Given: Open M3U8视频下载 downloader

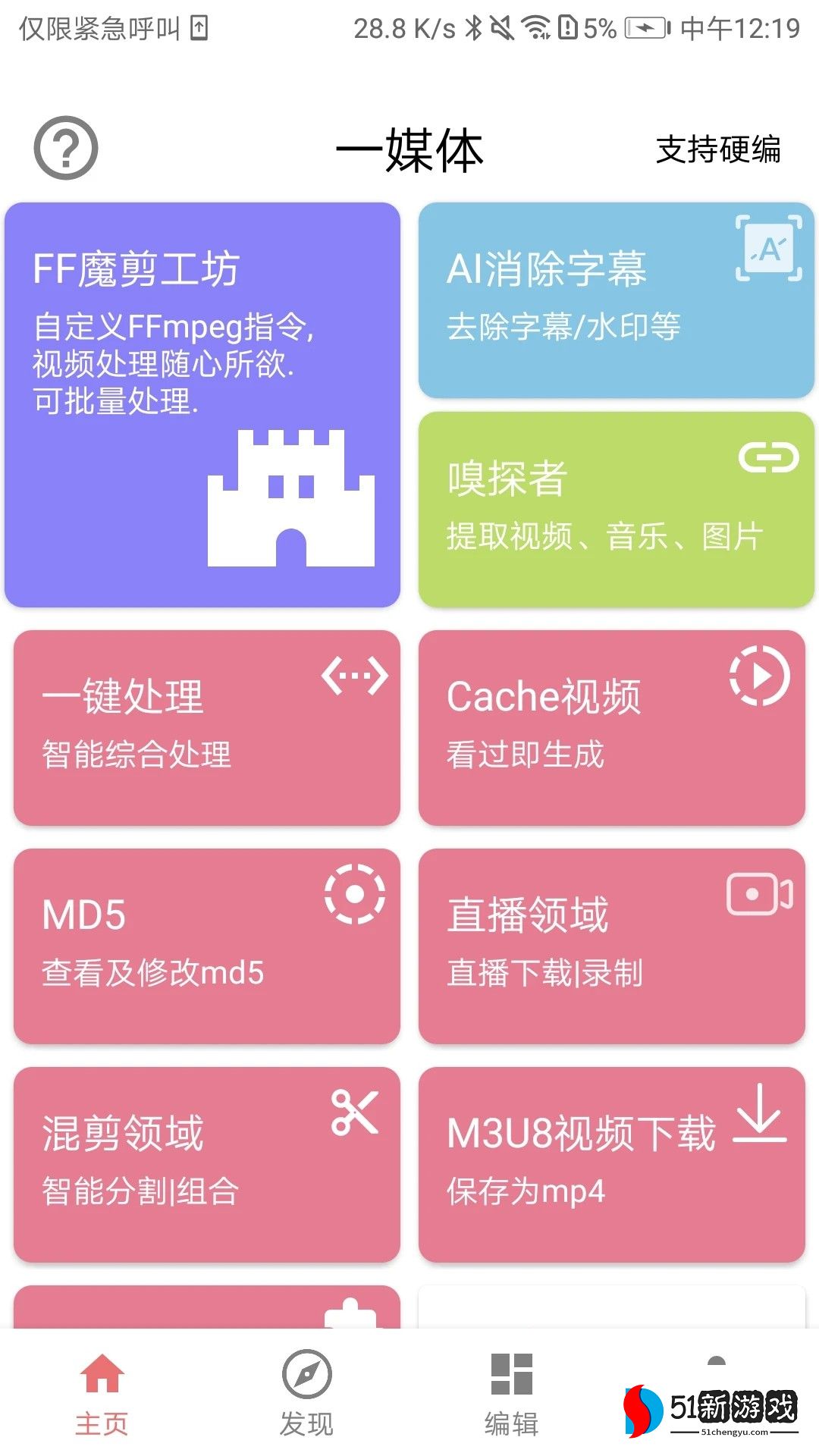Looking at the screenshot, I should pyautogui.click(x=611, y=1164).
